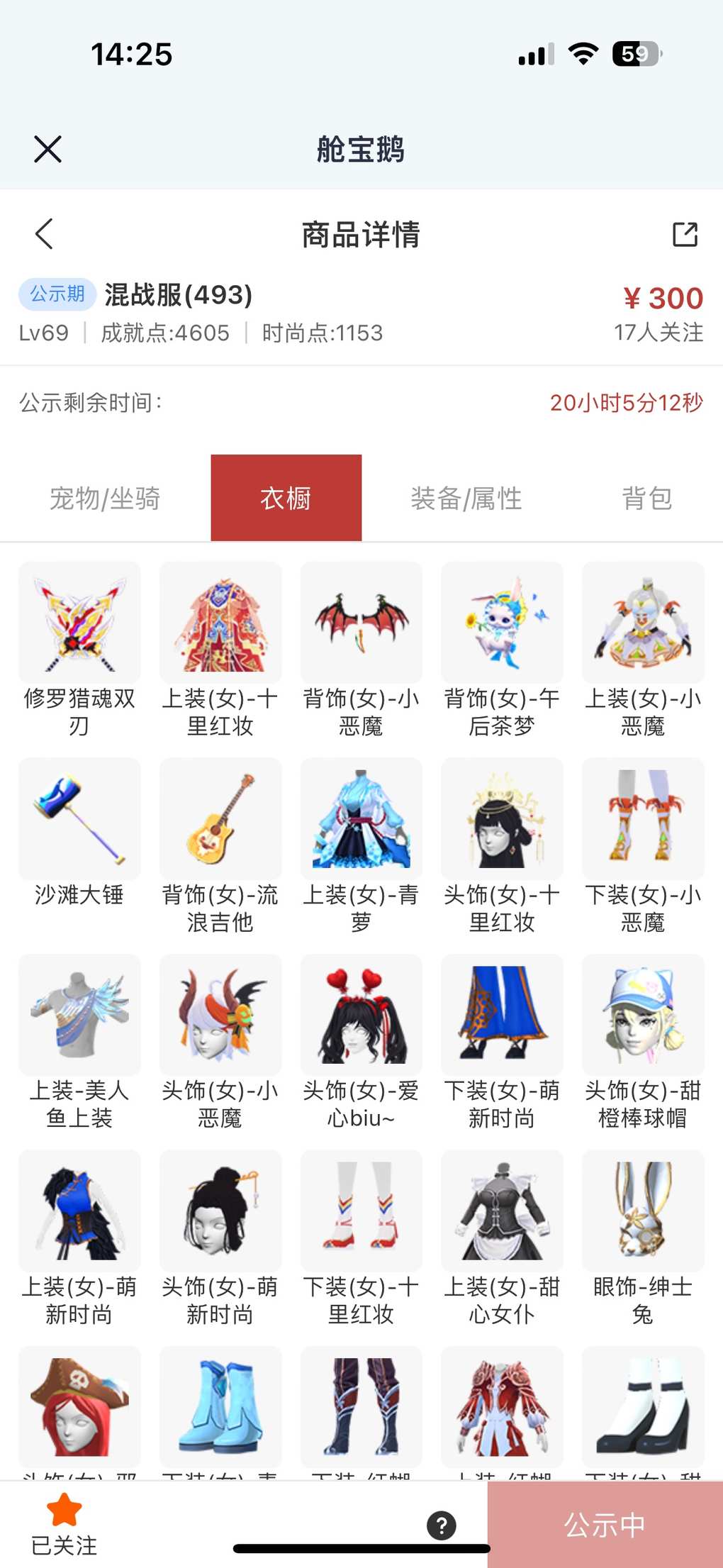Select the 衣橱 tab

[x=286, y=498]
